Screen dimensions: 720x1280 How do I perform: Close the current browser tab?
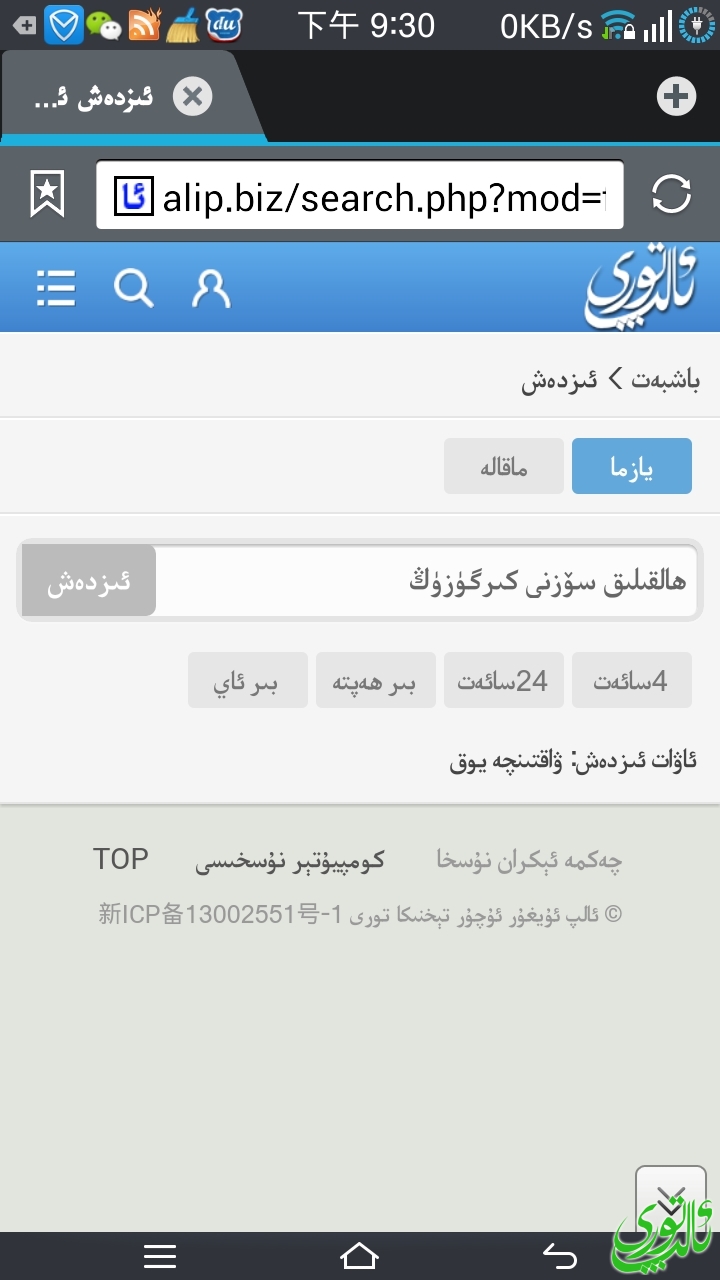pos(192,97)
